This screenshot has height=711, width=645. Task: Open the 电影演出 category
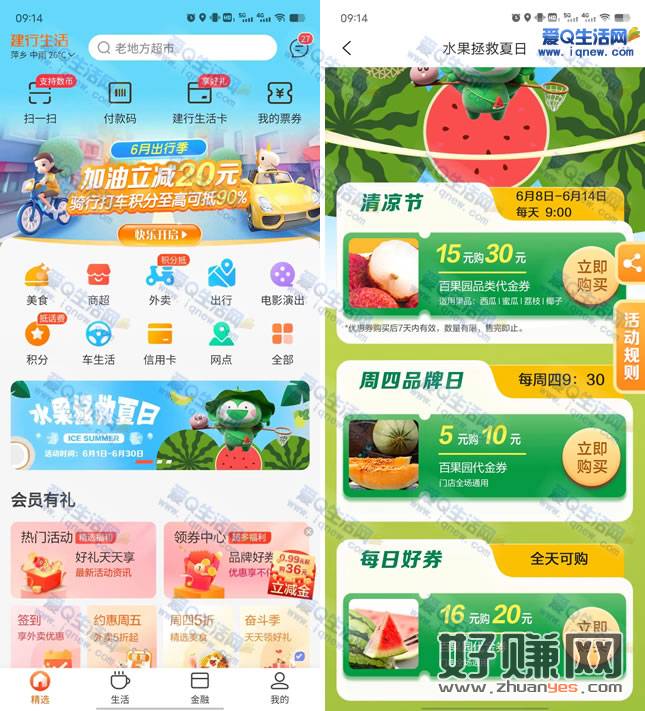click(282, 283)
